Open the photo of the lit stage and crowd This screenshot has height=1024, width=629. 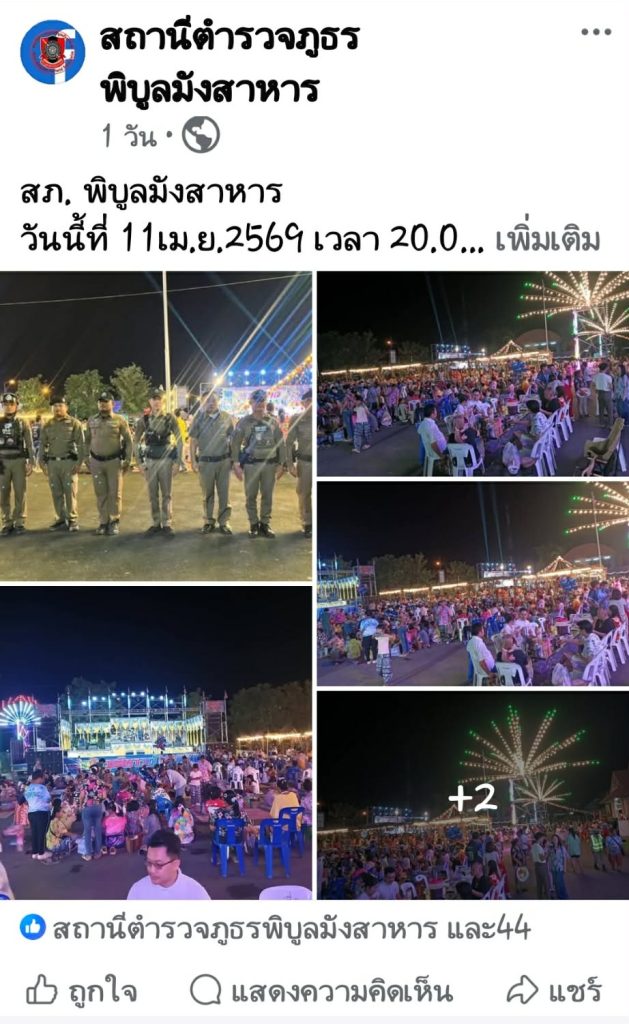click(x=156, y=742)
